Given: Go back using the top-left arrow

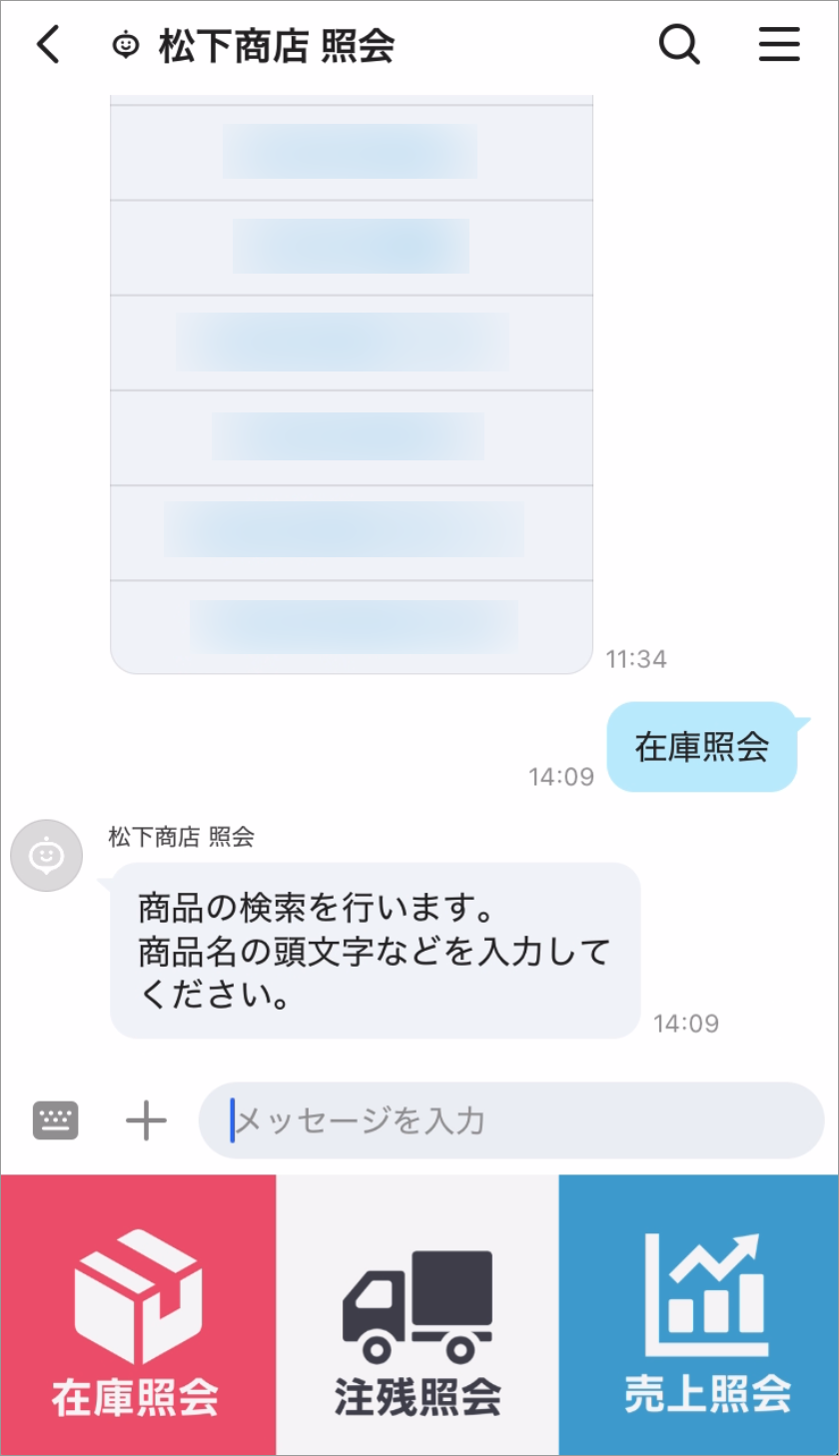Looking at the screenshot, I should [48, 46].
